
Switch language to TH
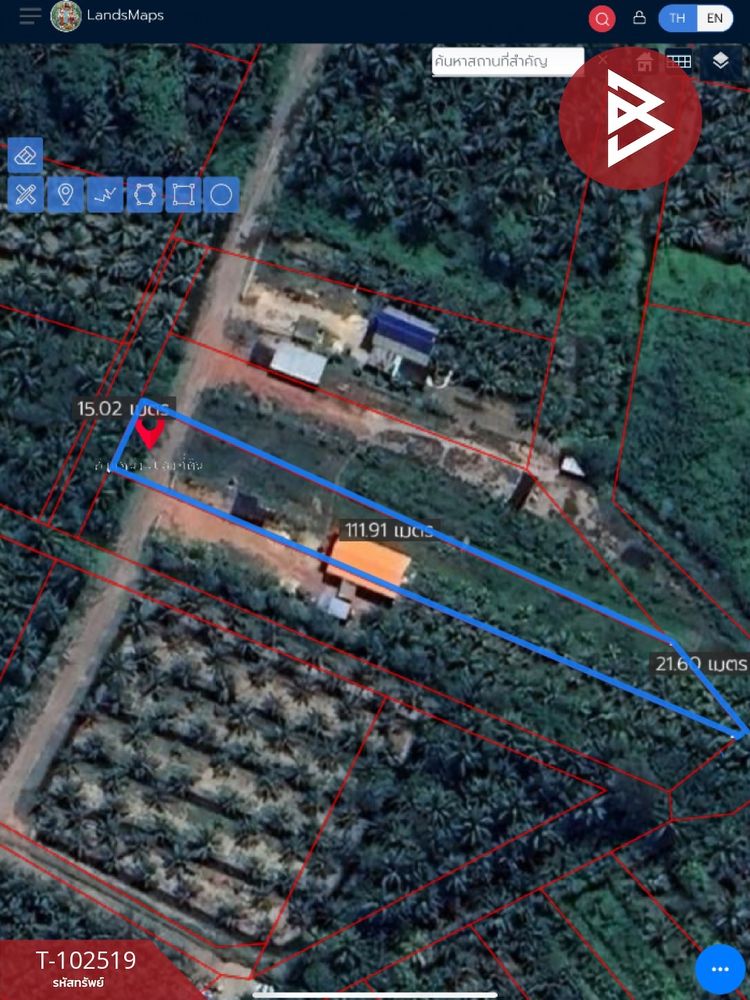tap(678, 18)
